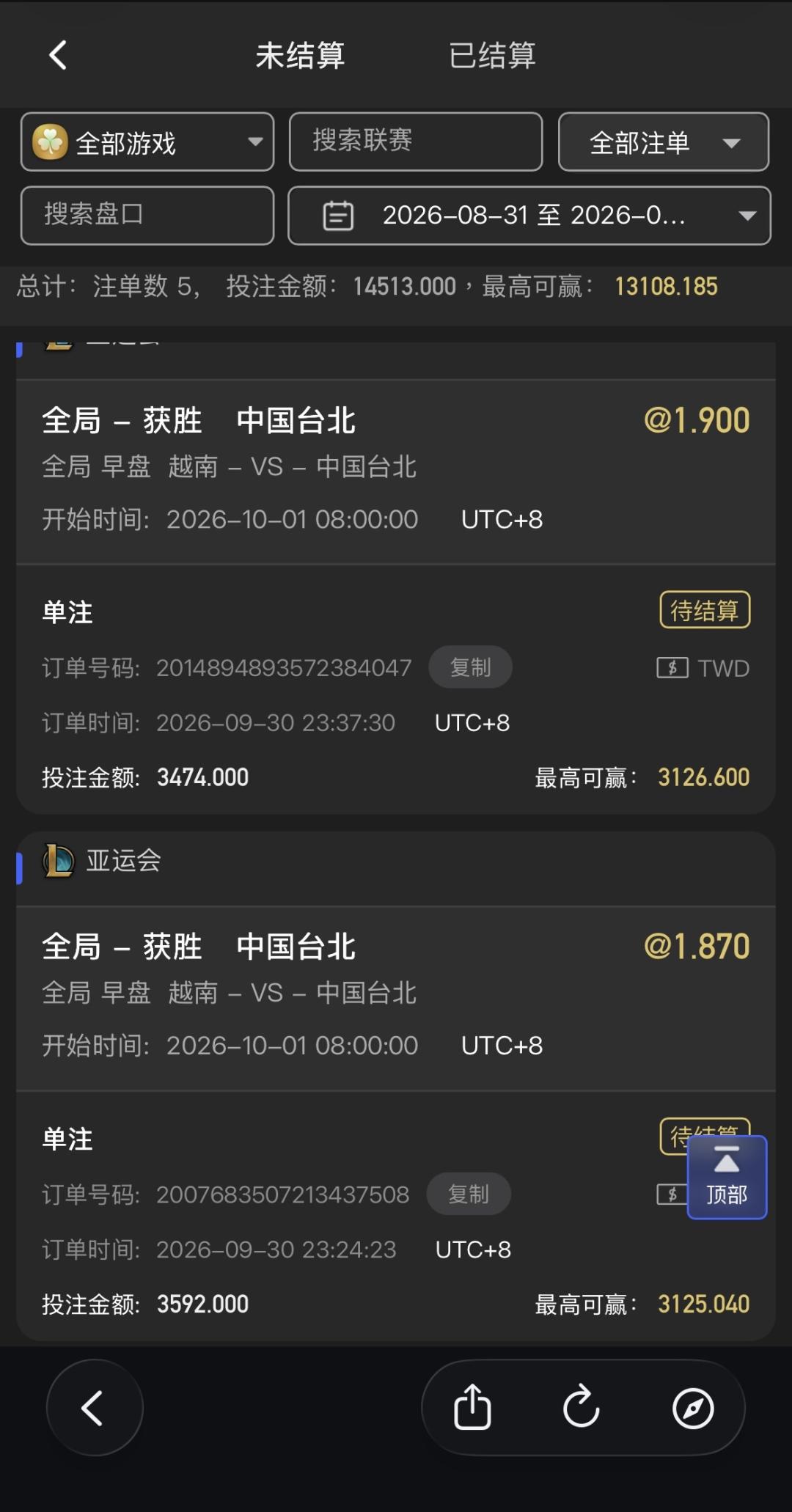
Task: Open the 全部游戏 dropdown
Action: coord(147,142)
